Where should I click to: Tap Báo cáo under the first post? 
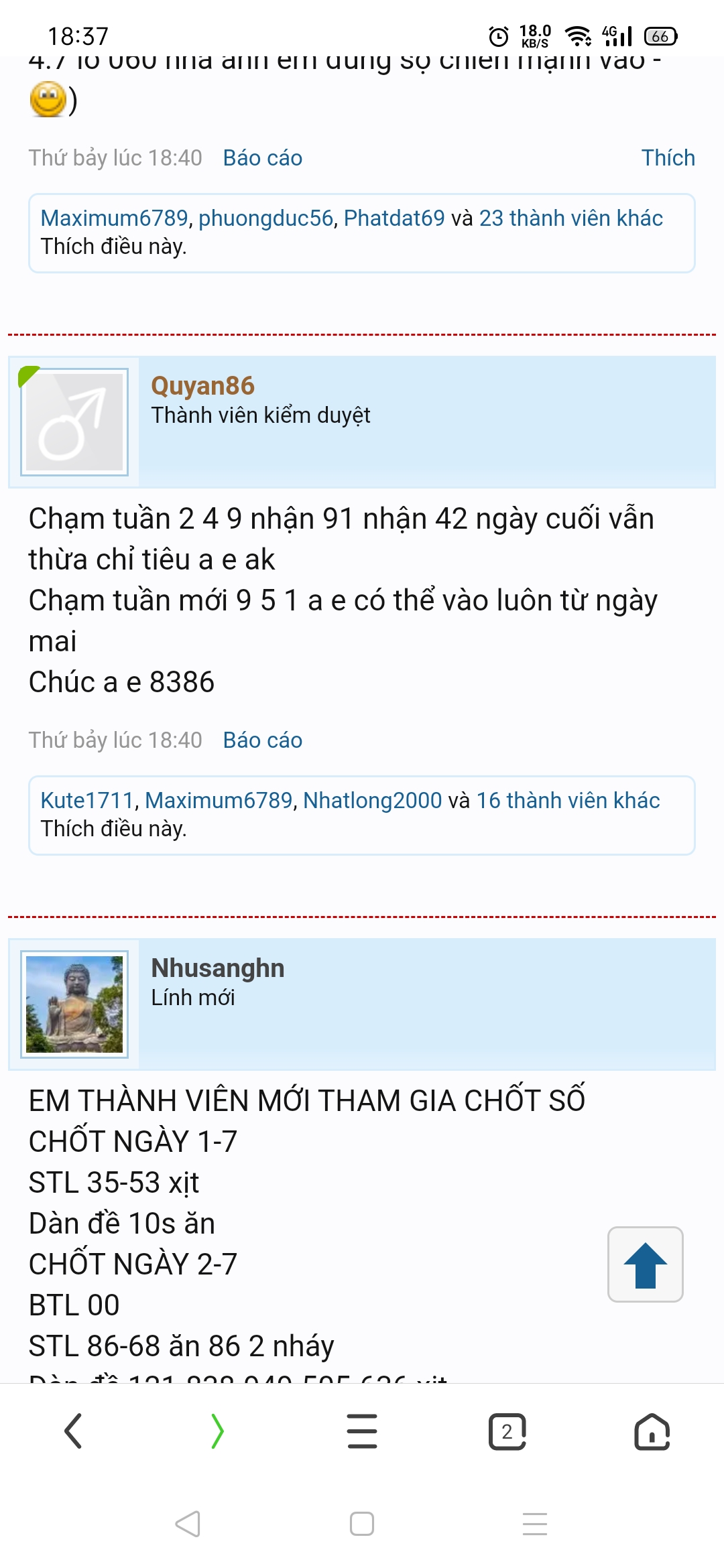[x=262, y=158]
